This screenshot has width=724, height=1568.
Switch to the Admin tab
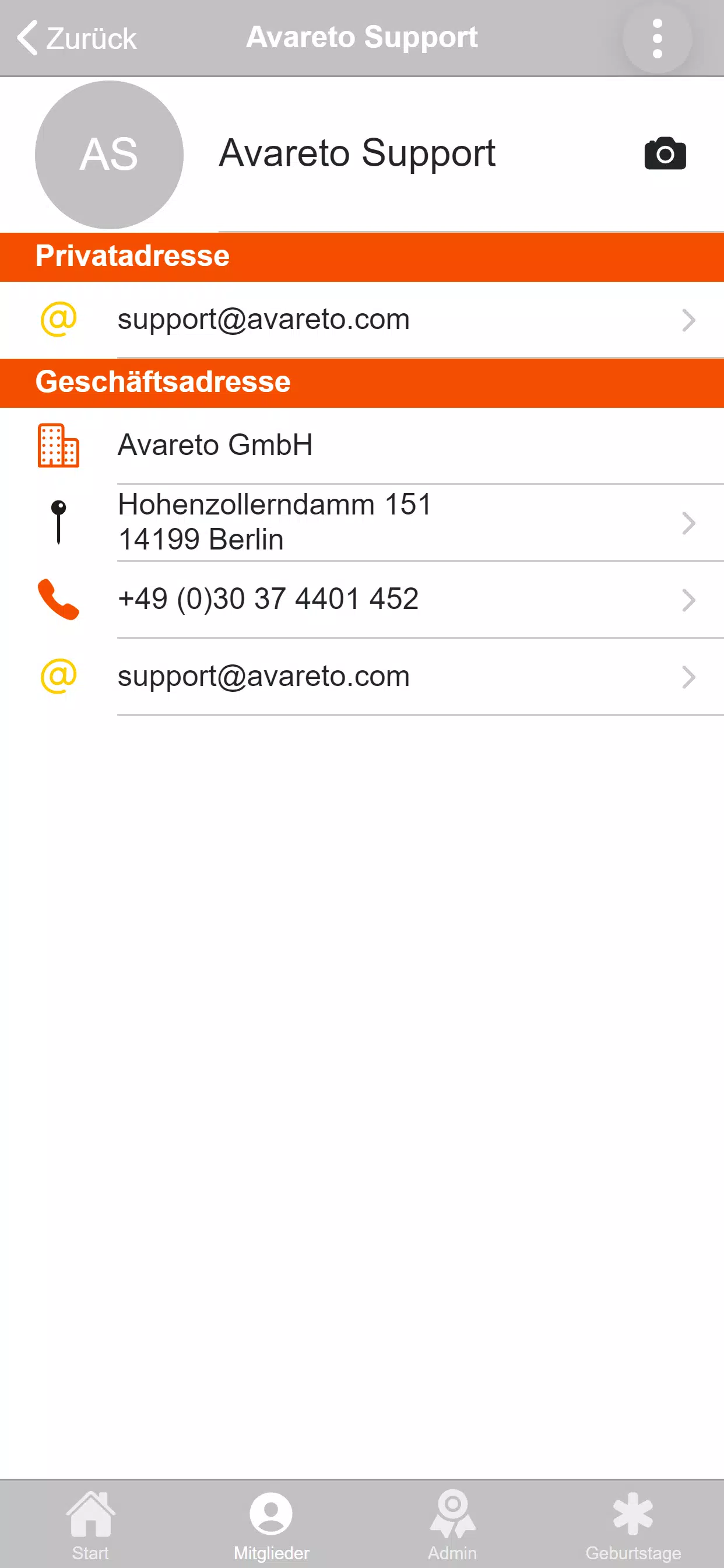452,1525
